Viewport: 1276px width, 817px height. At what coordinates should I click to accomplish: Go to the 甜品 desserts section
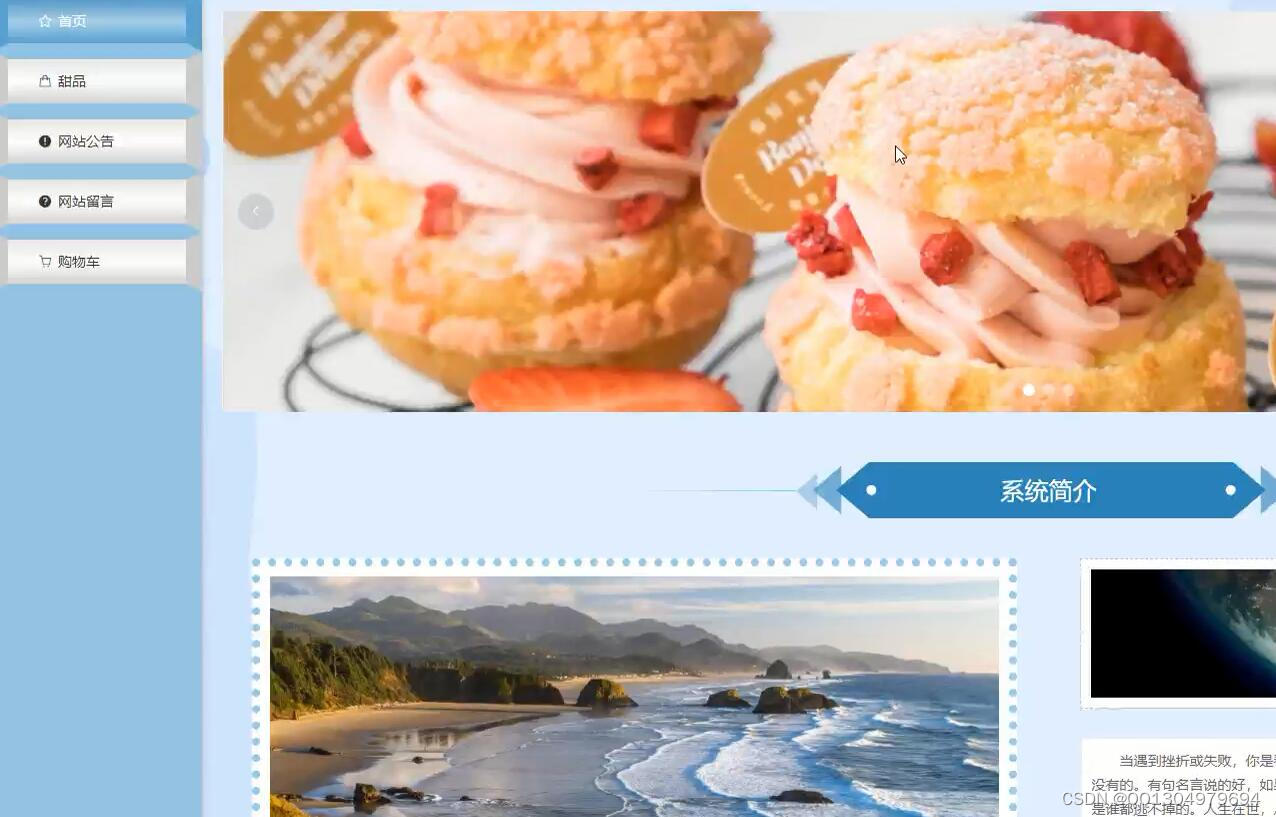pos(96,81)
